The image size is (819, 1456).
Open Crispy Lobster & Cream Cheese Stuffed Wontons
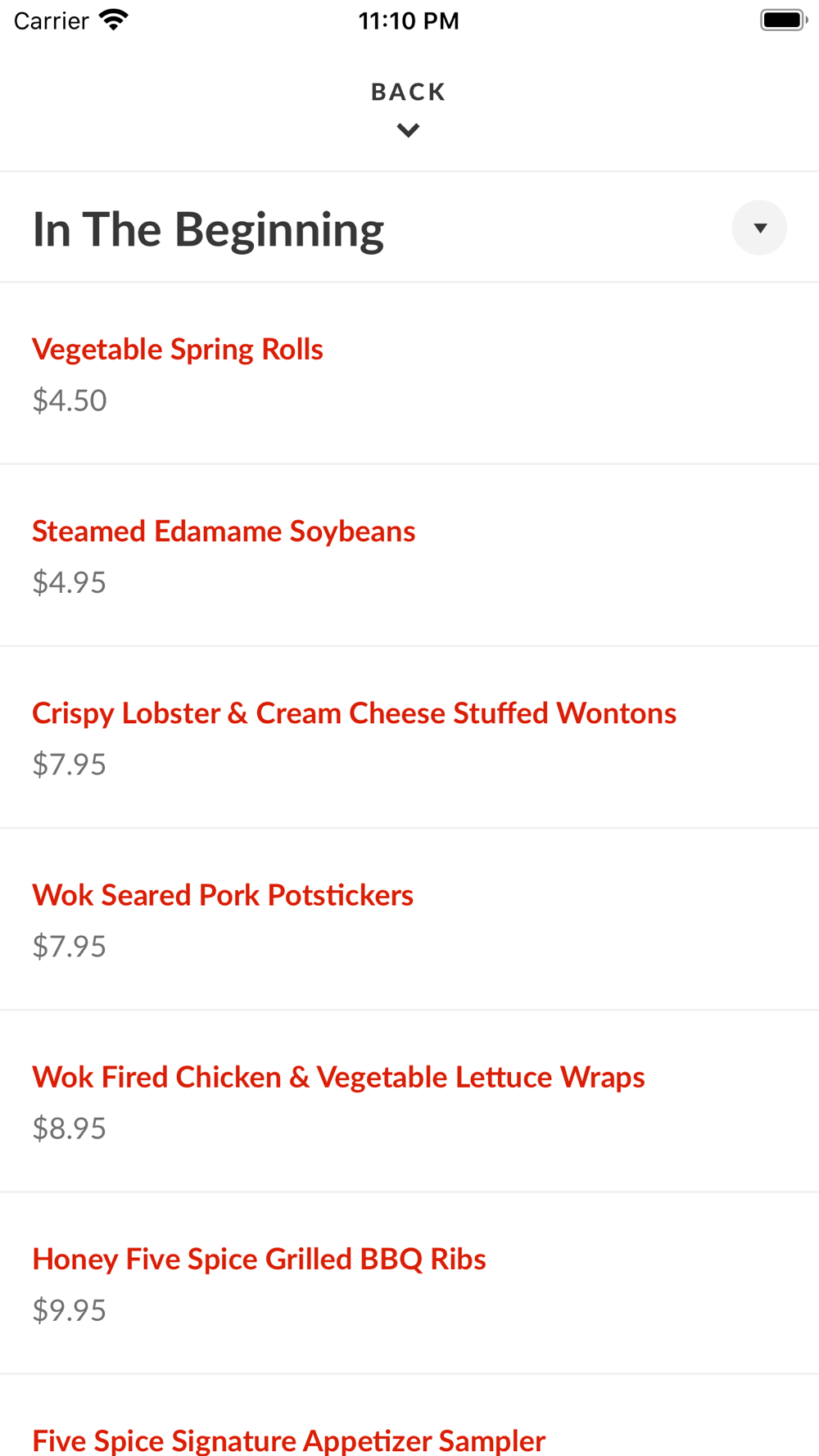click(409, 737)
